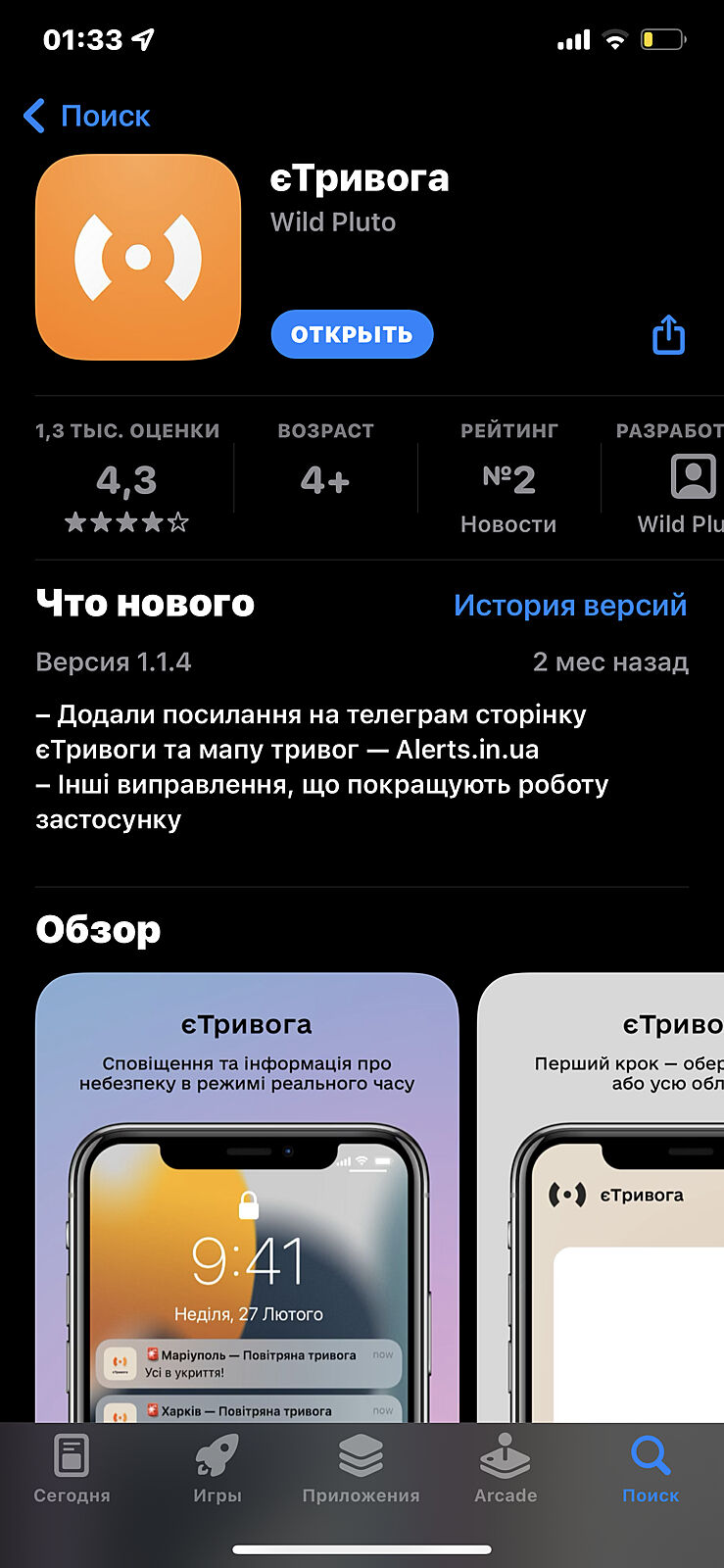Switch to the Игры tab
Screen dimensions: 724x1568
(x=217, y=1468)
